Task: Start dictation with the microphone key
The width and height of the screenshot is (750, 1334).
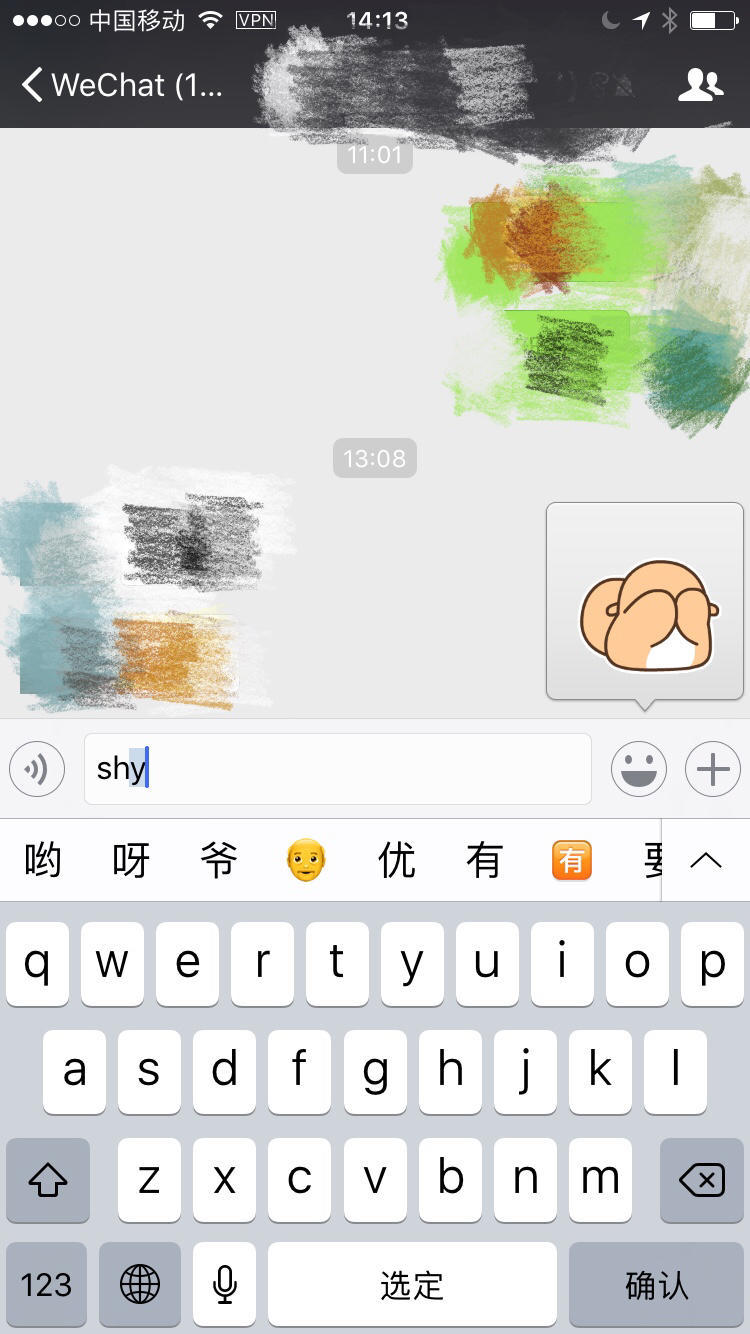Action: pyautogui.click(x=225, y=1285)
